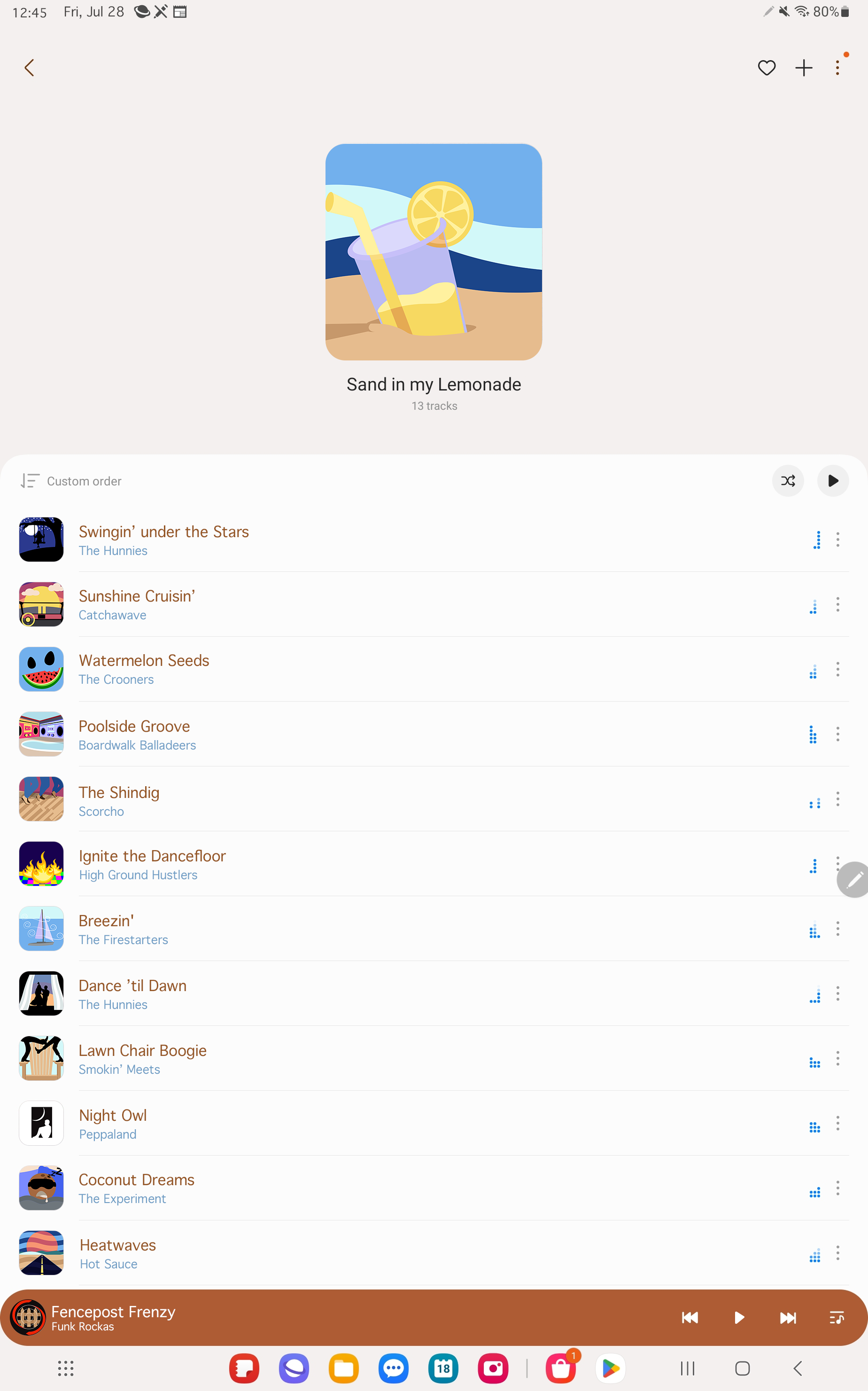
Task: Skip to next track in mini player
Action: (788, 1318)
